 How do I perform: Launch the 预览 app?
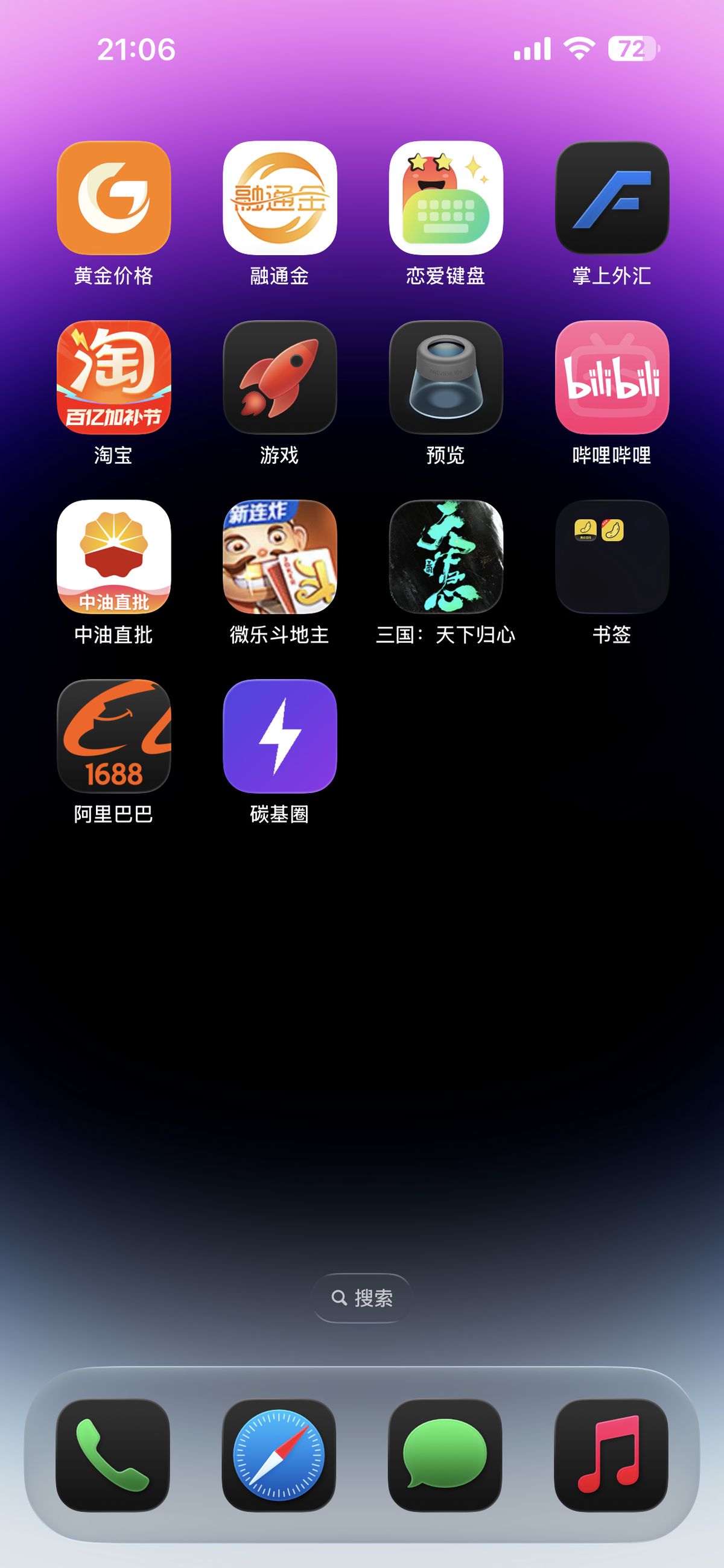pyautogui.click(x=446, y=378)
